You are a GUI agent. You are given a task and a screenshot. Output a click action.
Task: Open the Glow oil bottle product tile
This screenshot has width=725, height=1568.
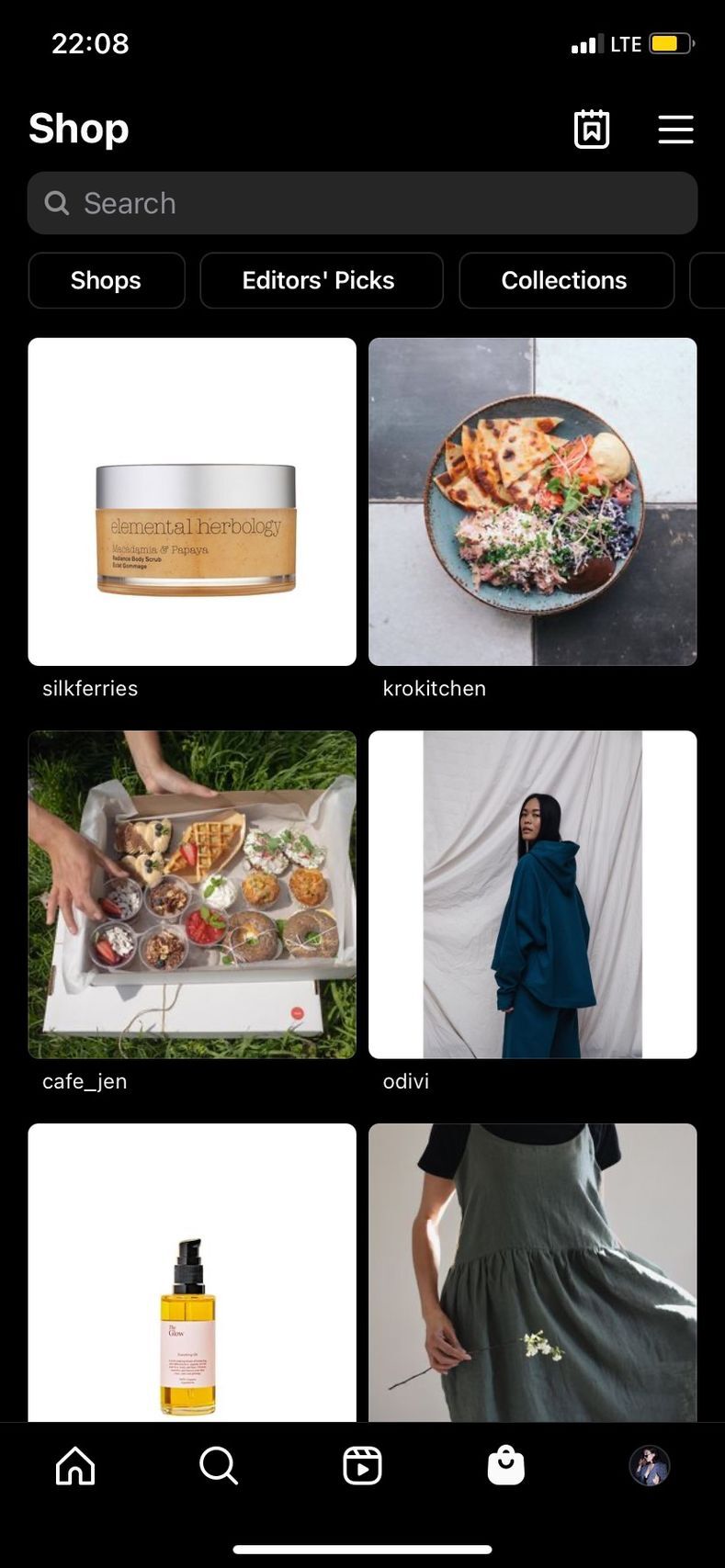[192, 1272]
